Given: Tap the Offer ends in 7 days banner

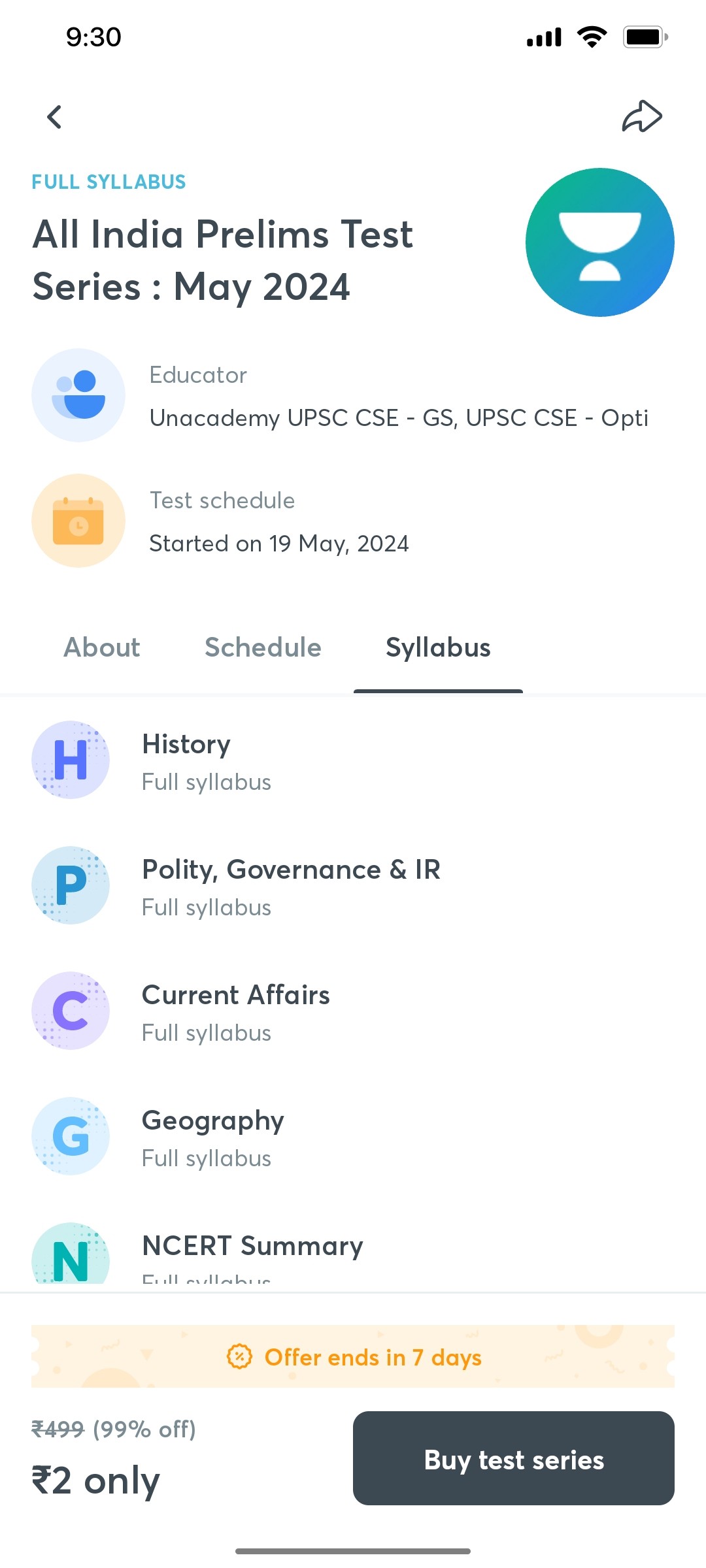Looking at the screenshot, I should pos(353,1357).
